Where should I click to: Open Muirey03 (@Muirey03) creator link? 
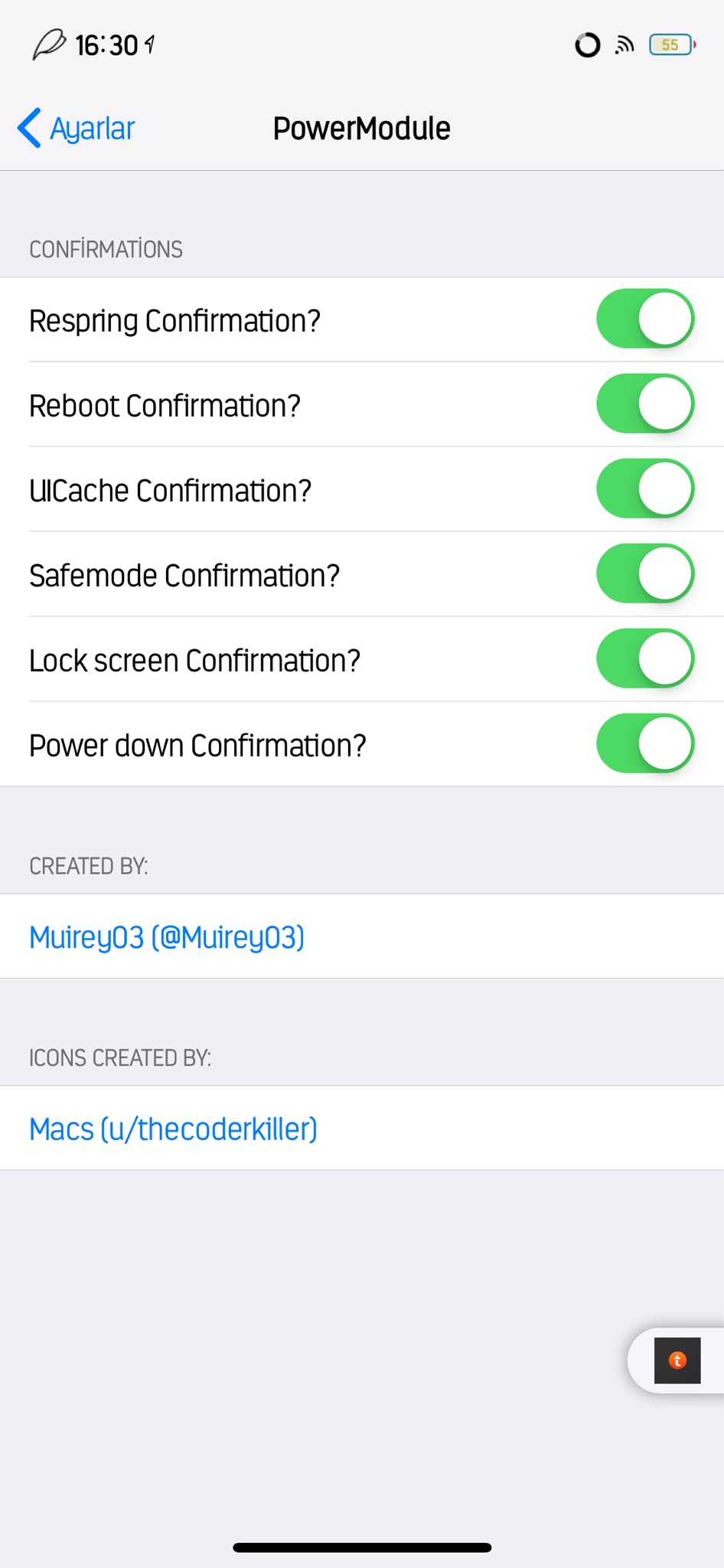pyautogui.click(x=167, y=936)
